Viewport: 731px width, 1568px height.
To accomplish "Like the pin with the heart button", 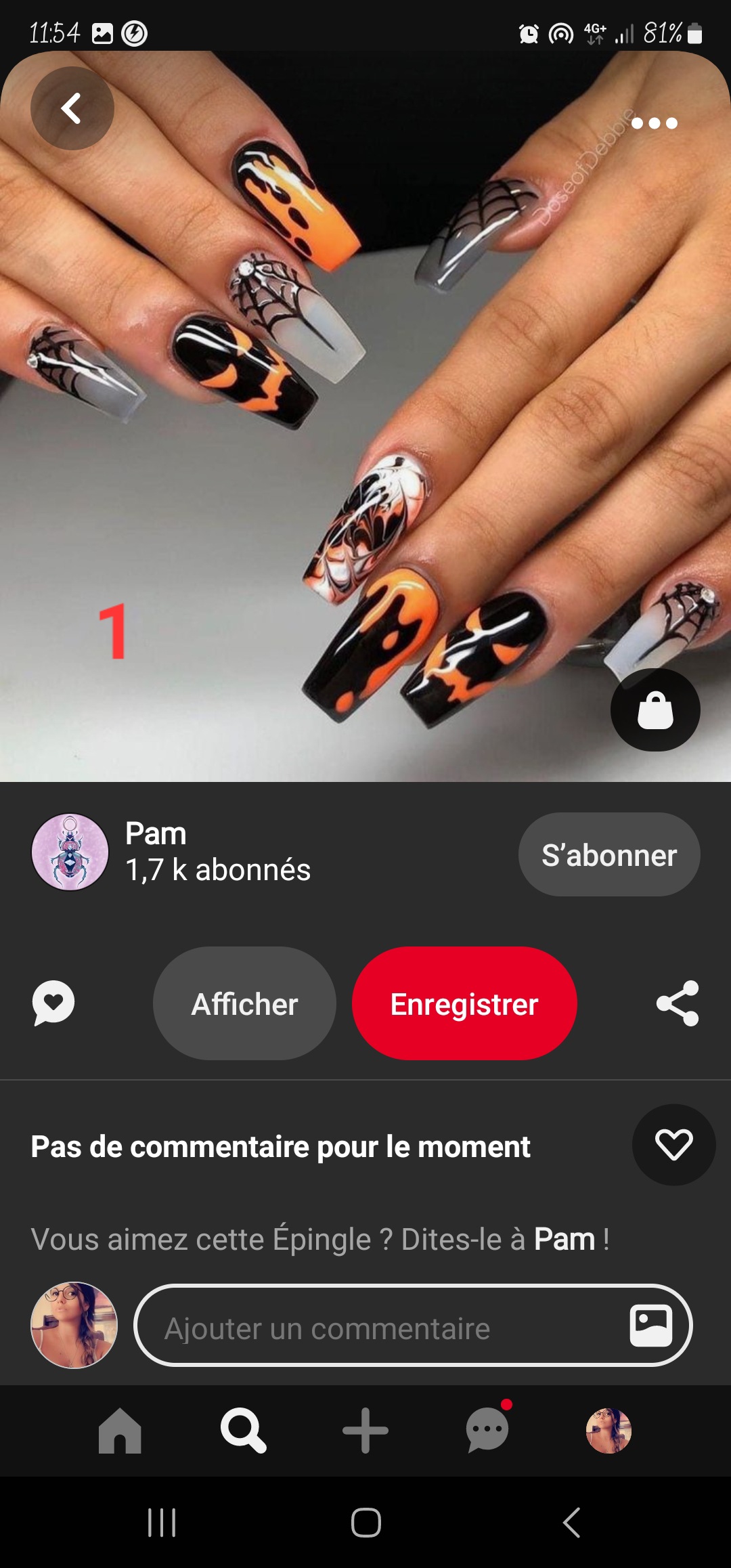I will tap(673, 1145).
